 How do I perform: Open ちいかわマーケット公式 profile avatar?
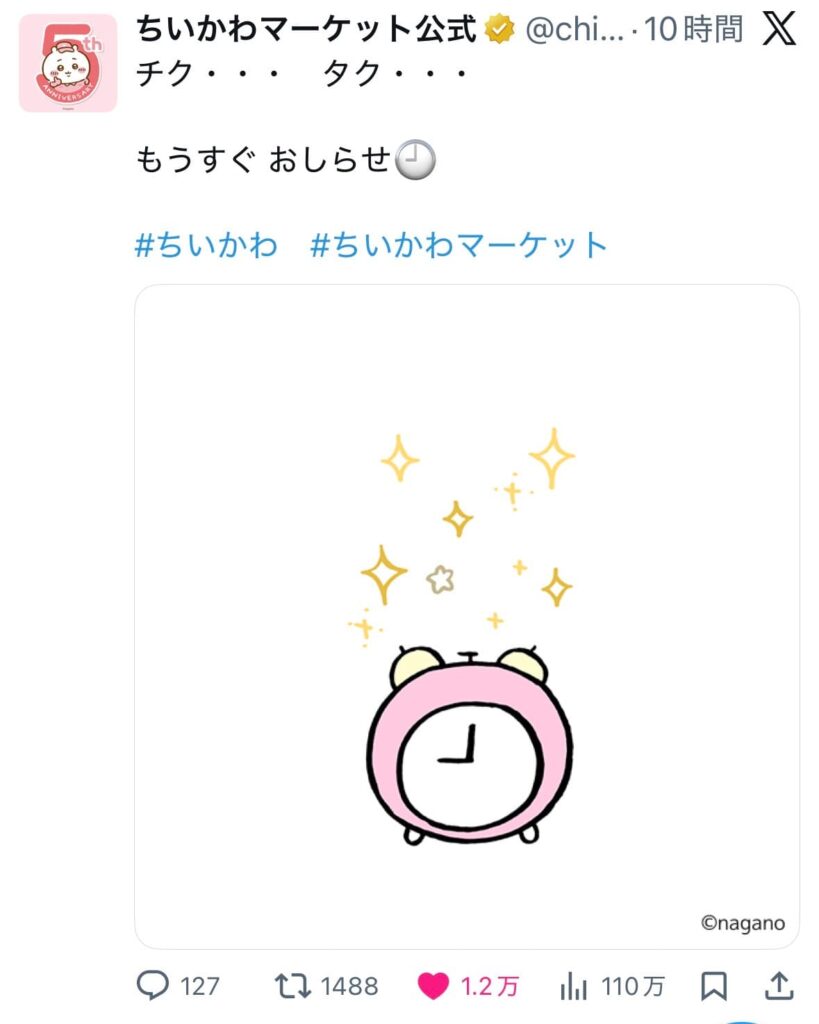click(68, 63)
